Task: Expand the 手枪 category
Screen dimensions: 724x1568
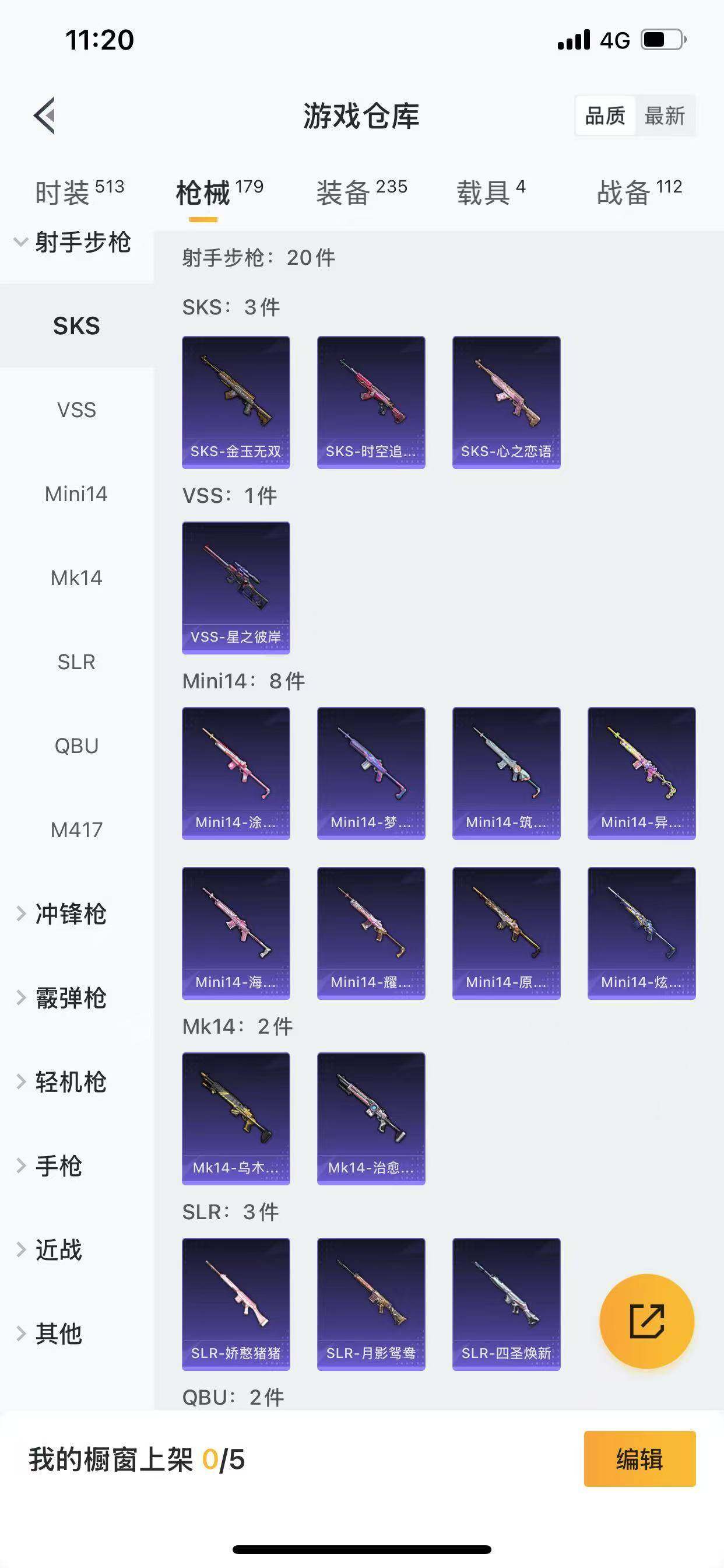Action: click(58, 1165)
